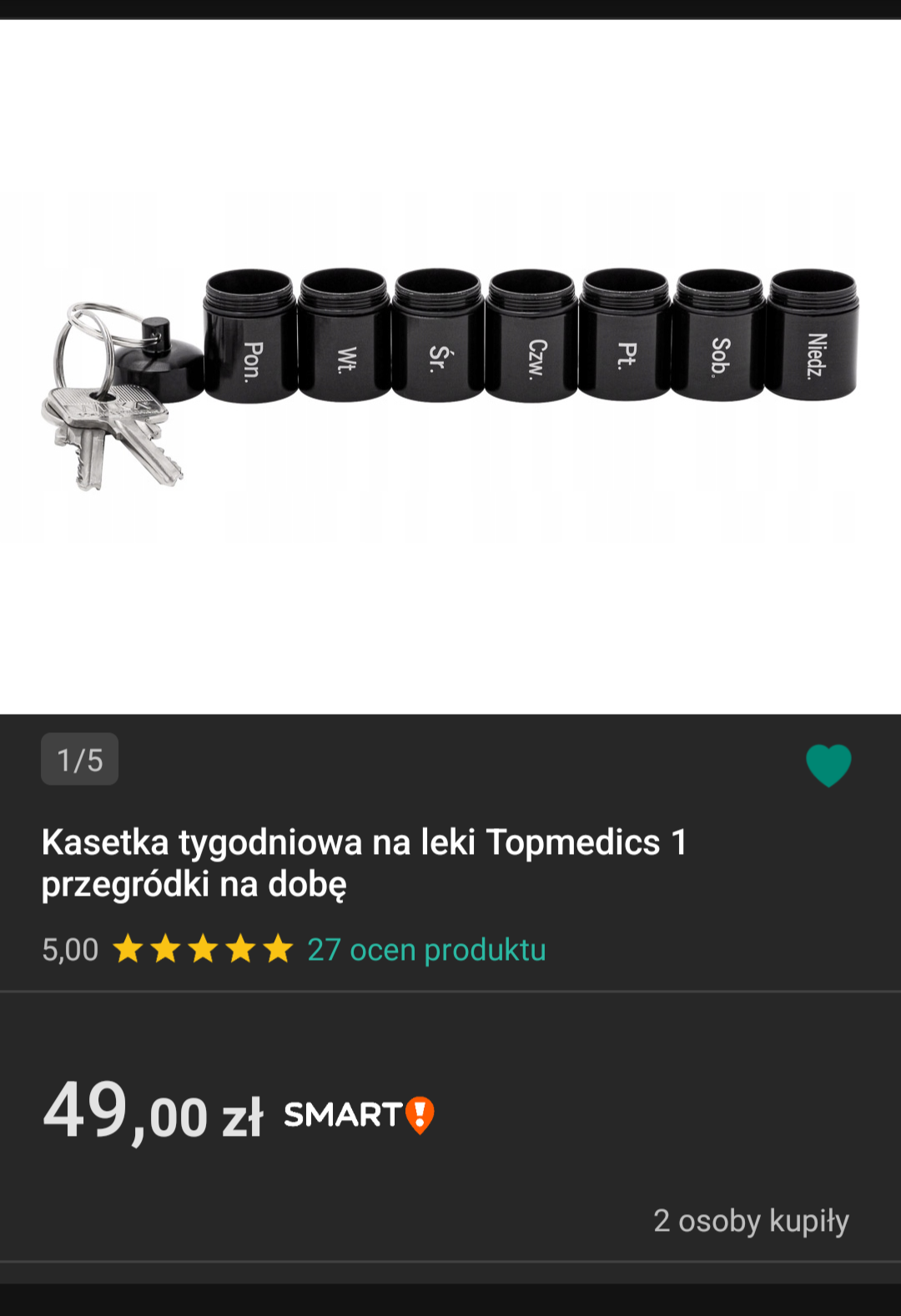This screenshot has width=901, height=1316.
Task: Open the 27 ocen produktu reviews link
Action: pos(426,950)
